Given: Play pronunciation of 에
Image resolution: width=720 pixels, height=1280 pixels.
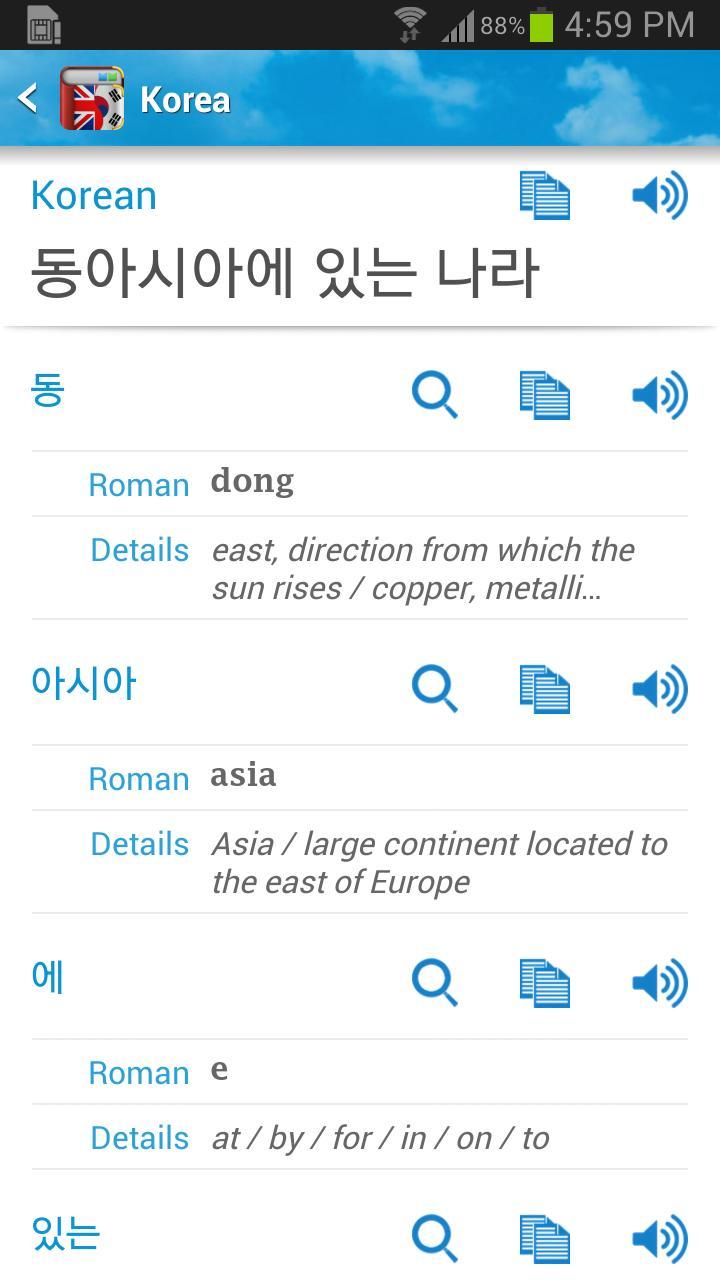Looking at the screenshot, I should [x=660, y=983].
